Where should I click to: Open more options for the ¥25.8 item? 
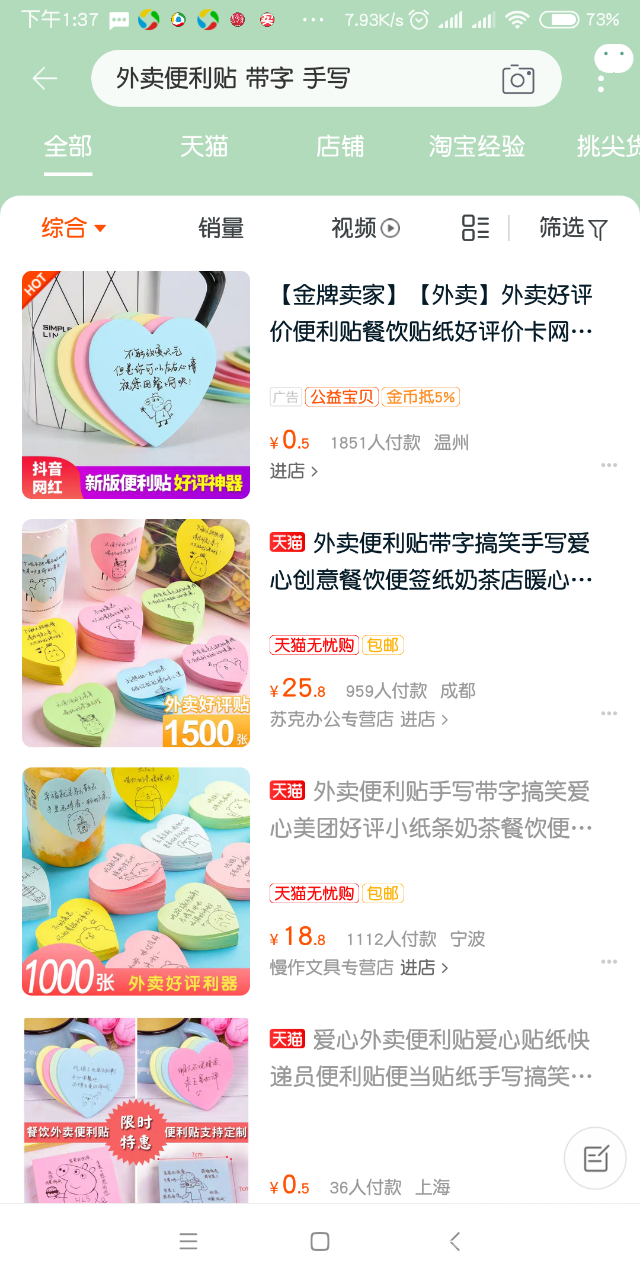click(609, 713)
